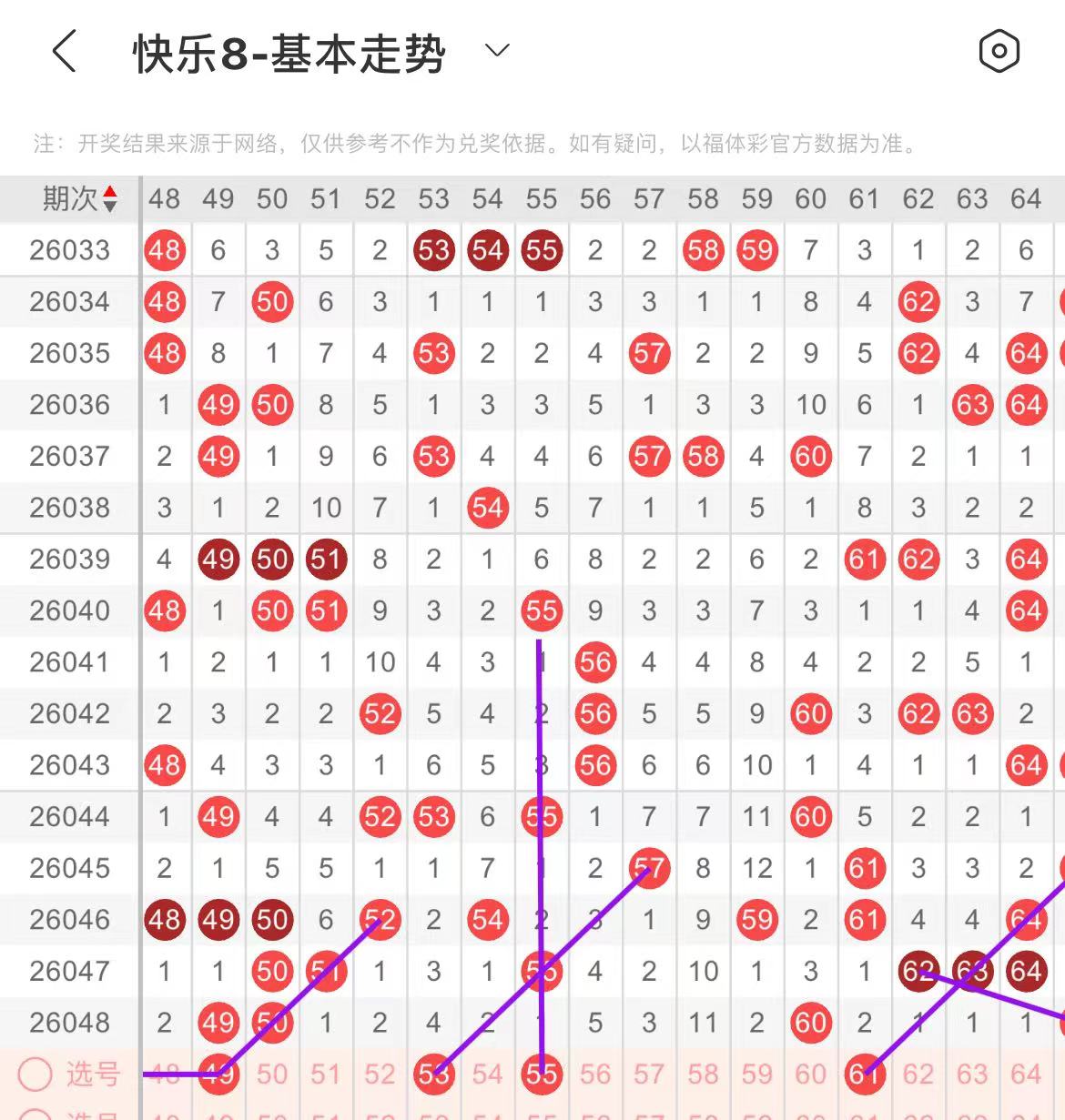Choose number 52 in the 选号 row

click(x=380, y=1075)
